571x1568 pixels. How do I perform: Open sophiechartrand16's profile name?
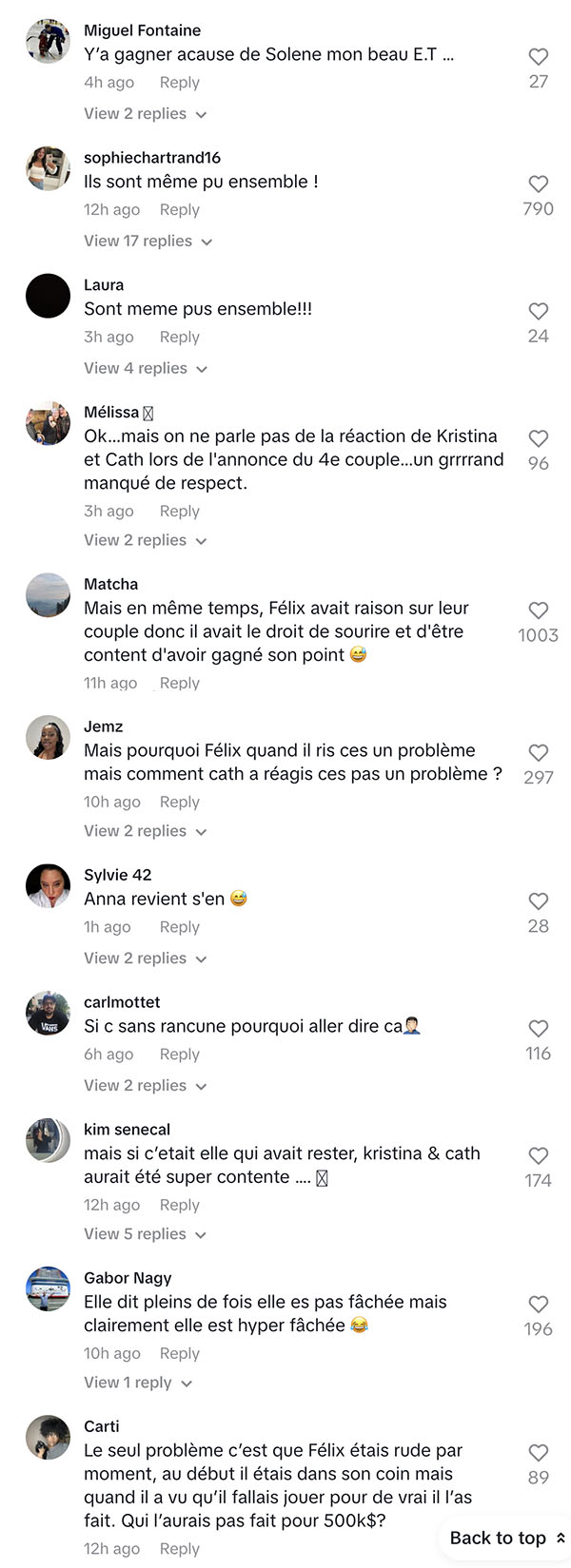tap(152, 158)
